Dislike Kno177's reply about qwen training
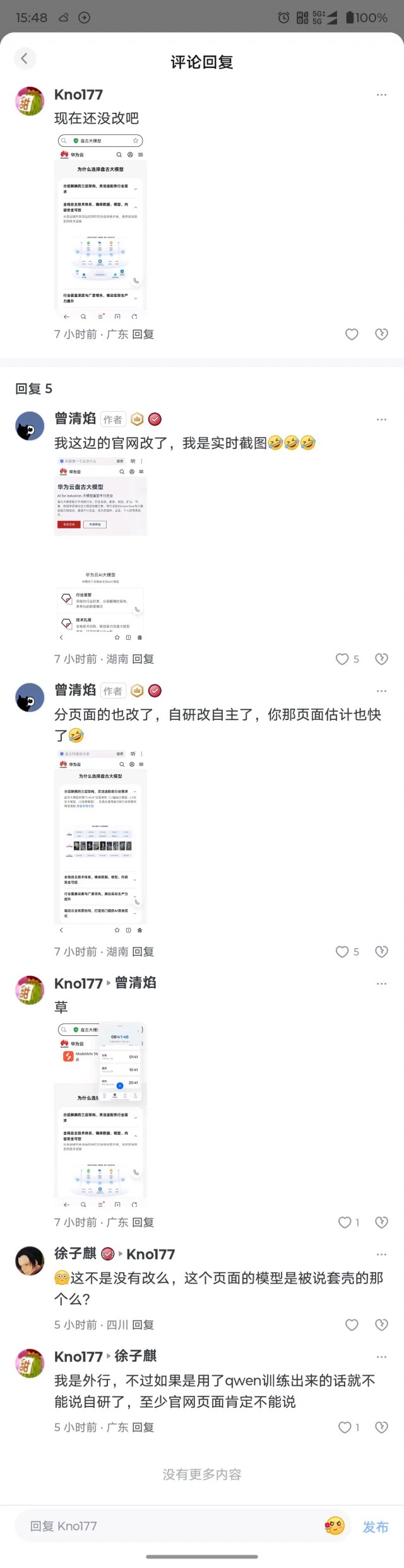This screenshot has height=1568, width=404. point(381,1427)
